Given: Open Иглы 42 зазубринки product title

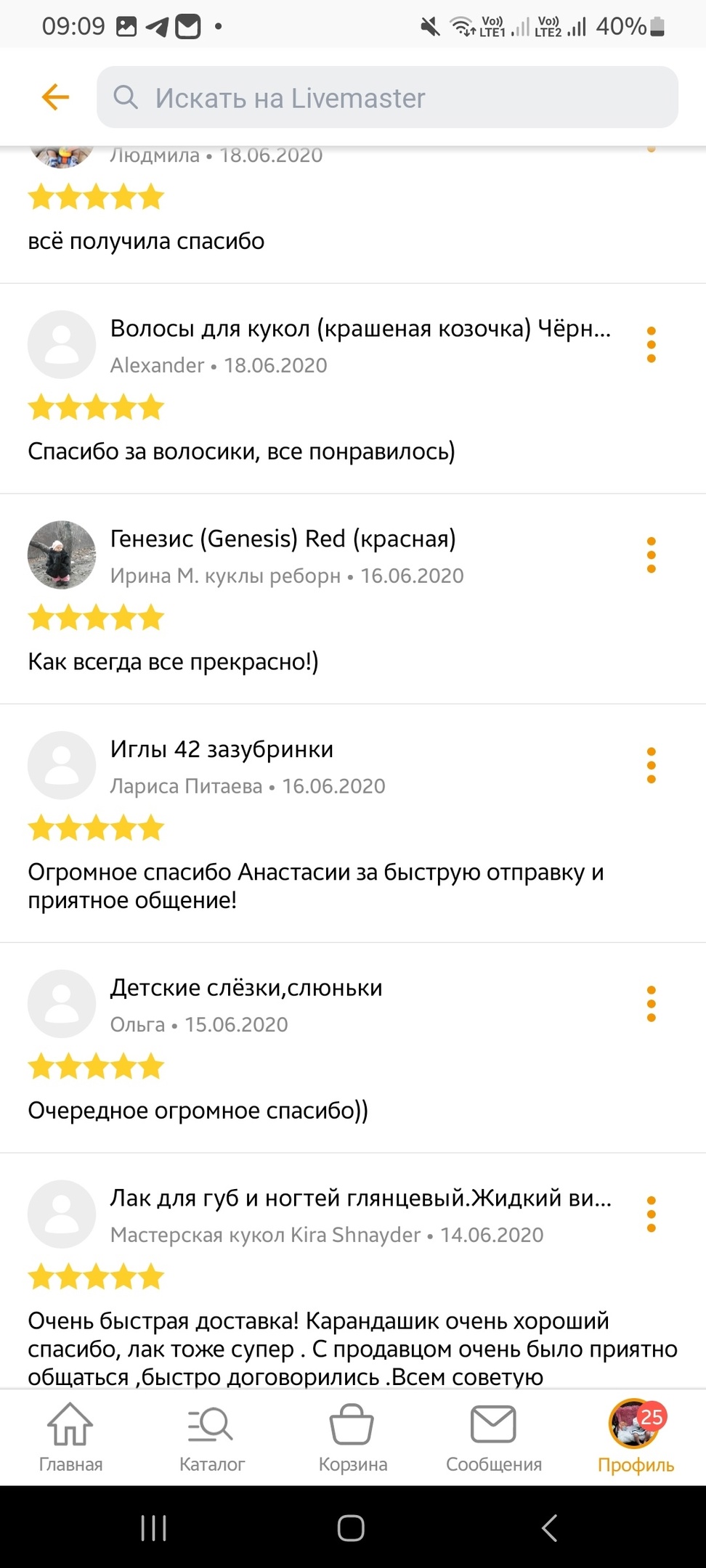Looking at the screenshot, I should [x=222, y=749].
